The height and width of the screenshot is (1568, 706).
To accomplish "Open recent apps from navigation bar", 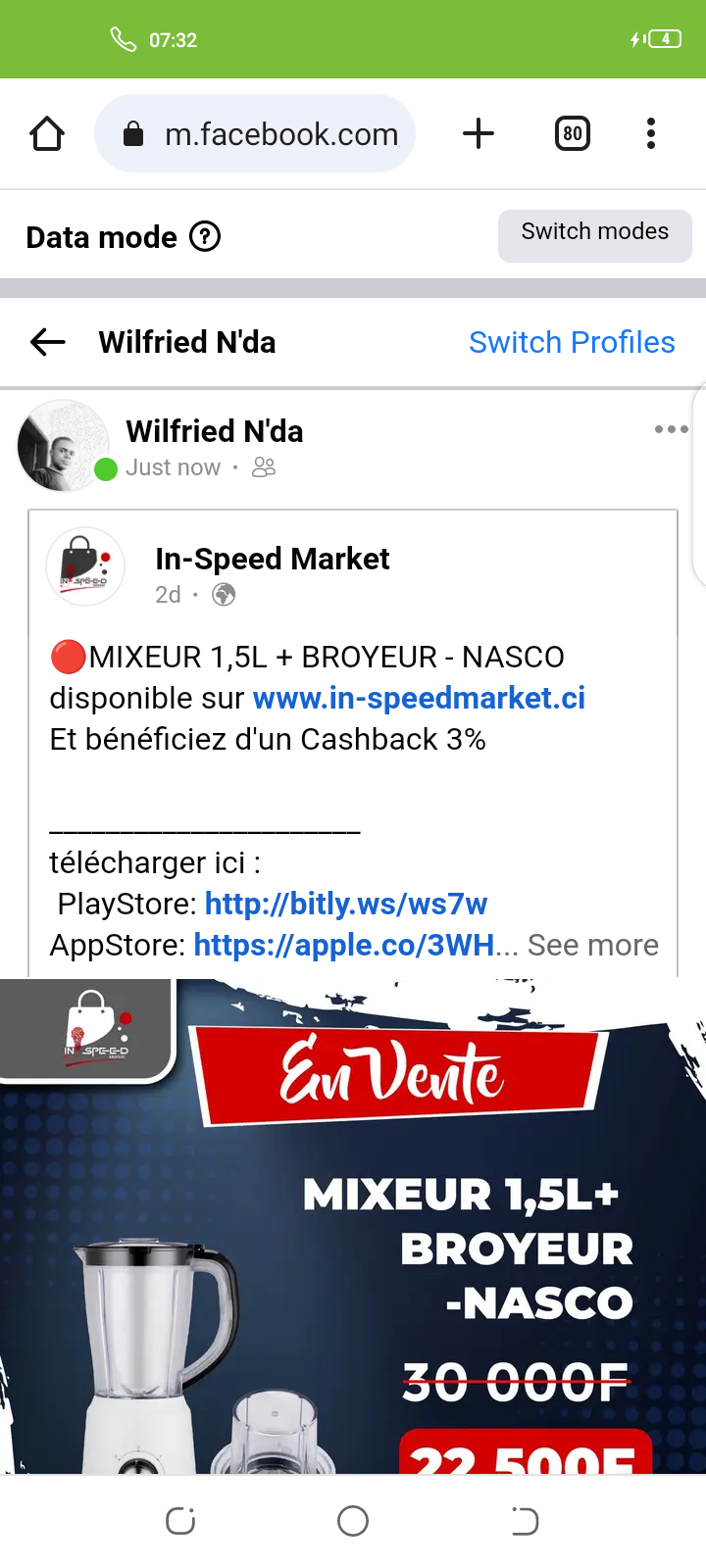I will click(x=180, y=1521).
